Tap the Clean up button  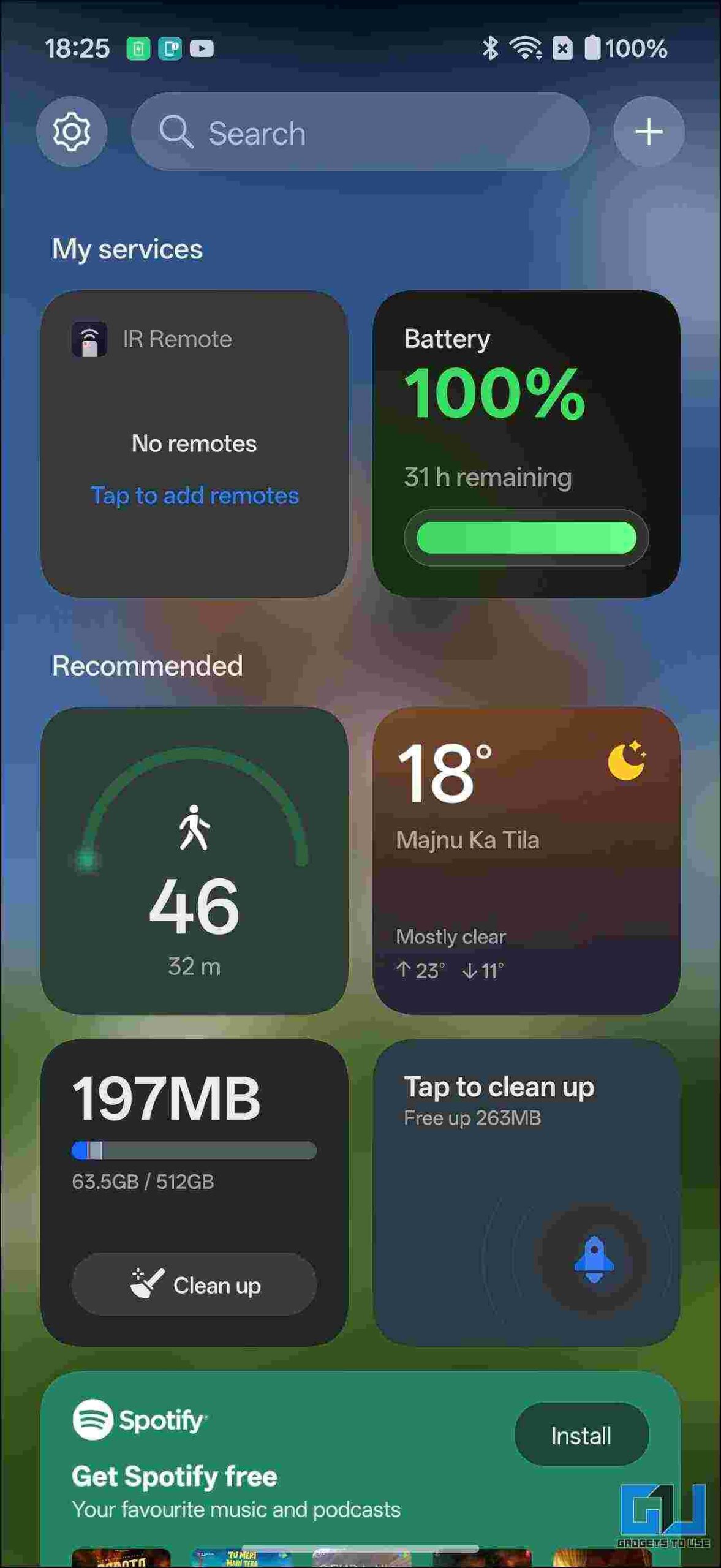(194, 1284)
